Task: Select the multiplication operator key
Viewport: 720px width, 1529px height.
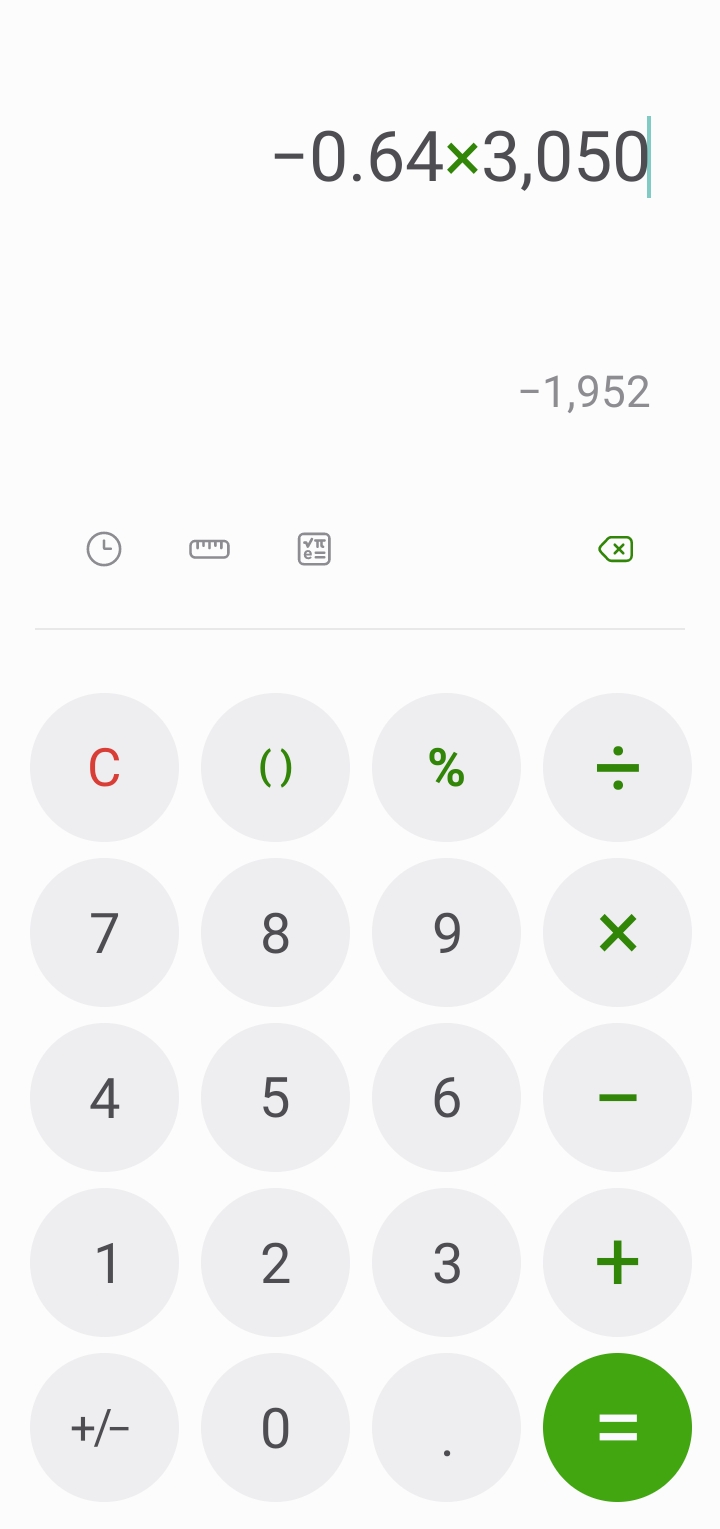Action: point(618,932)
